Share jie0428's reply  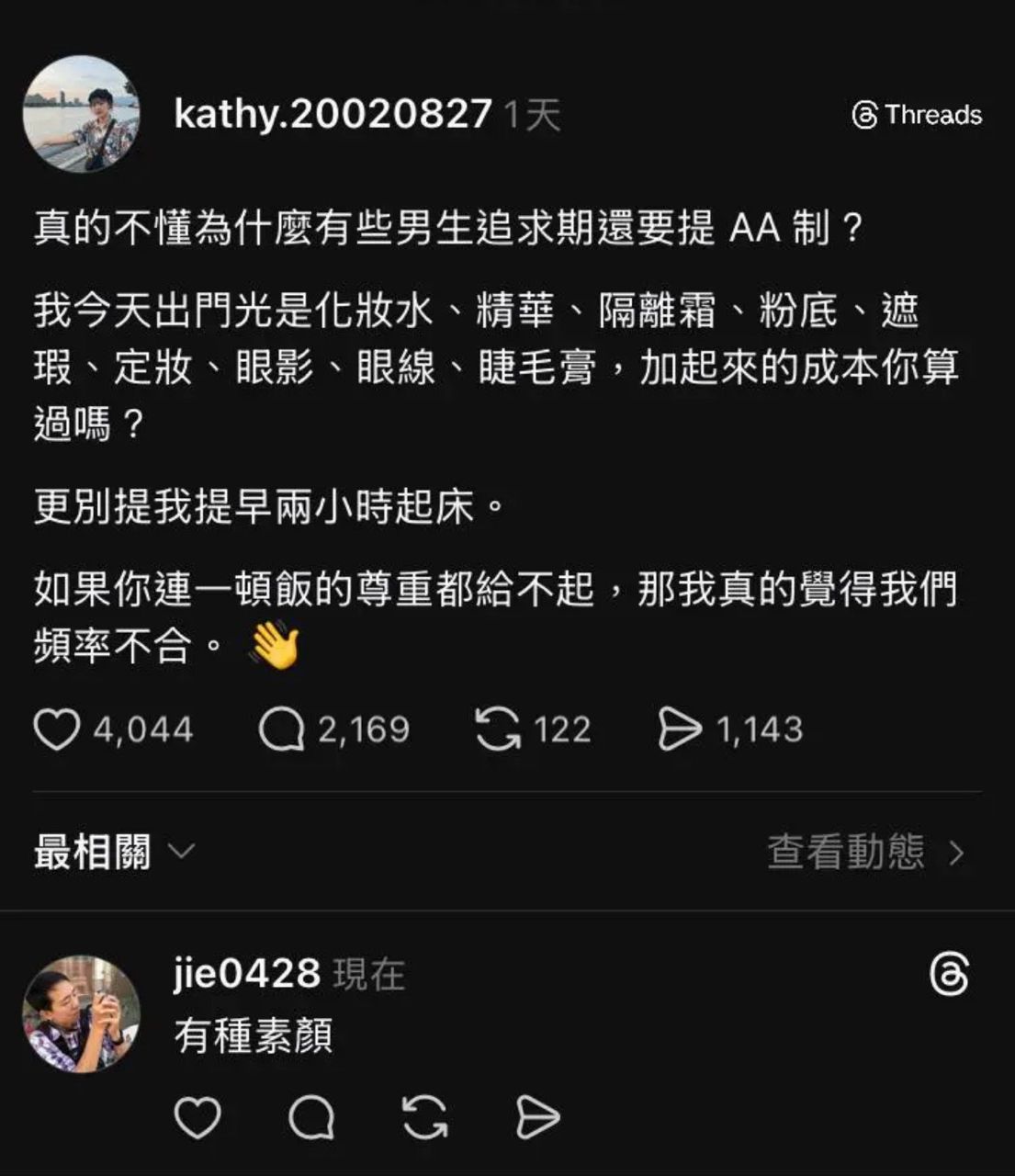(537, 1117)
